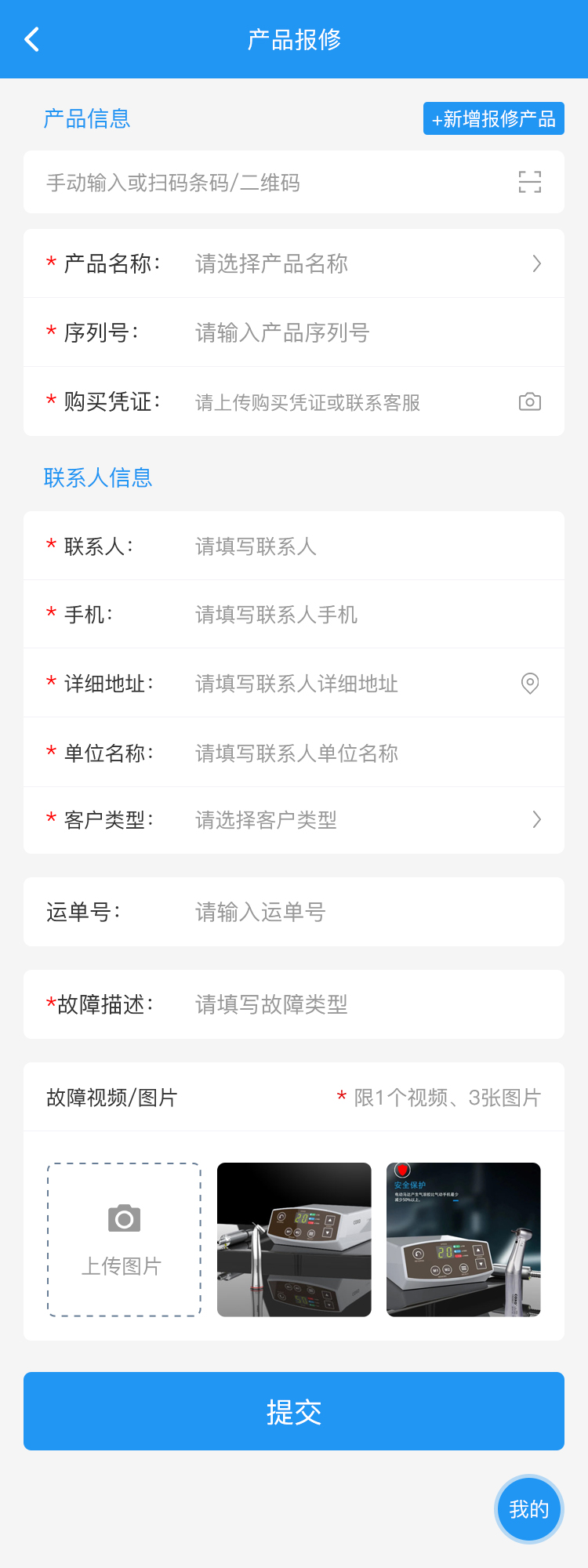The height and width of the screenshot is (1568, 588).
Task: Tap the +新增报修产品 button
Action: coord(493,118)
